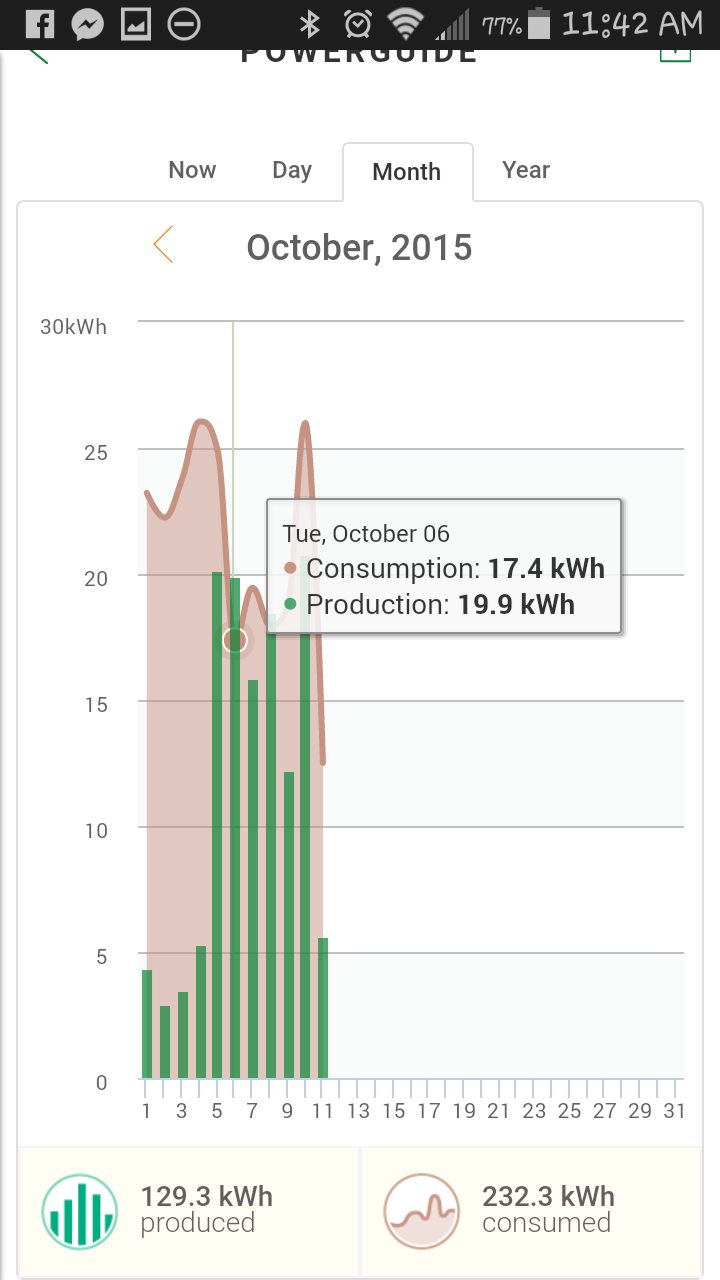Open the green icon beside the Powerguide title

pos(675,53)
